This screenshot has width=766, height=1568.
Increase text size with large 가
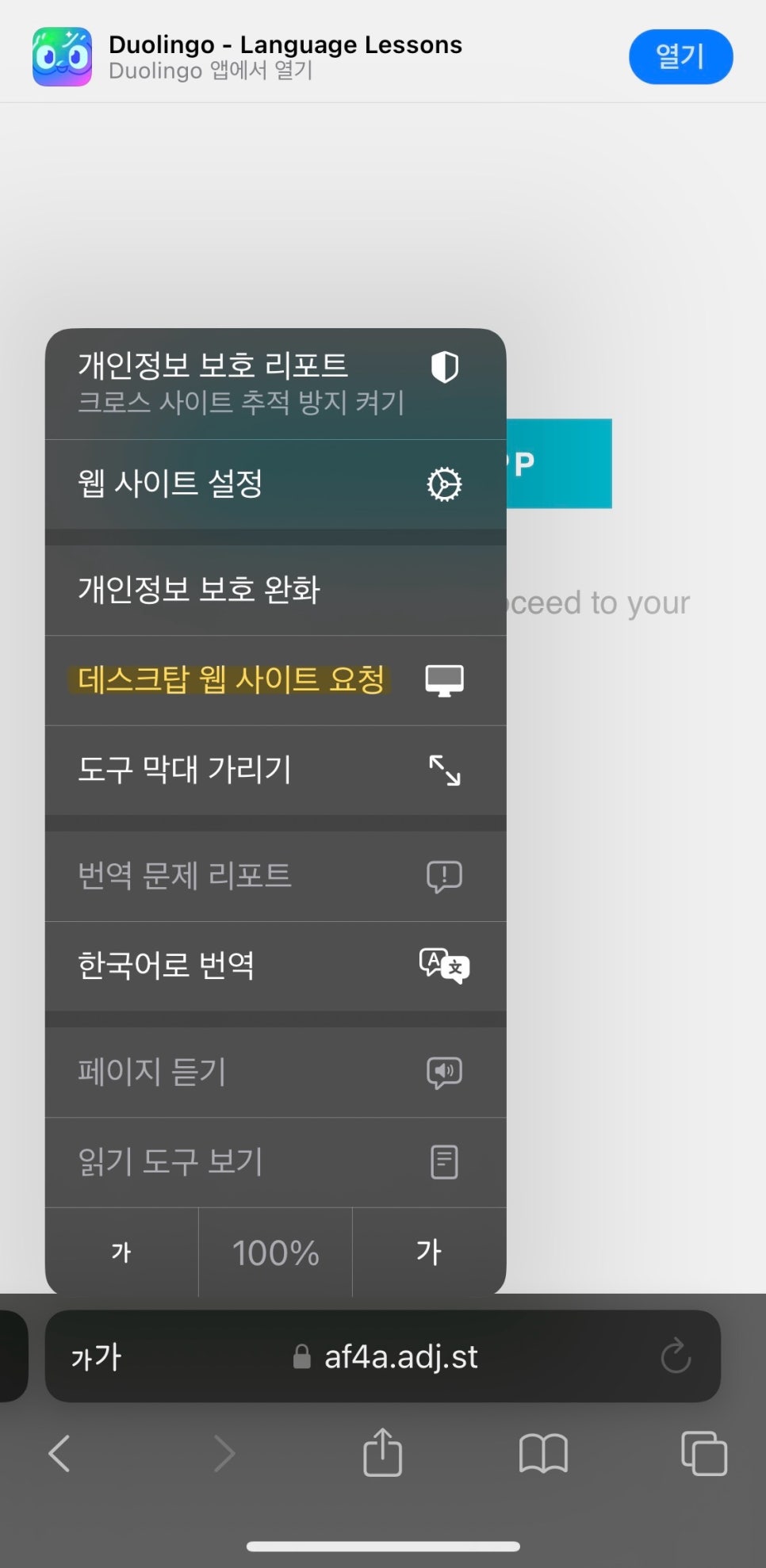tap(429, 1252)
